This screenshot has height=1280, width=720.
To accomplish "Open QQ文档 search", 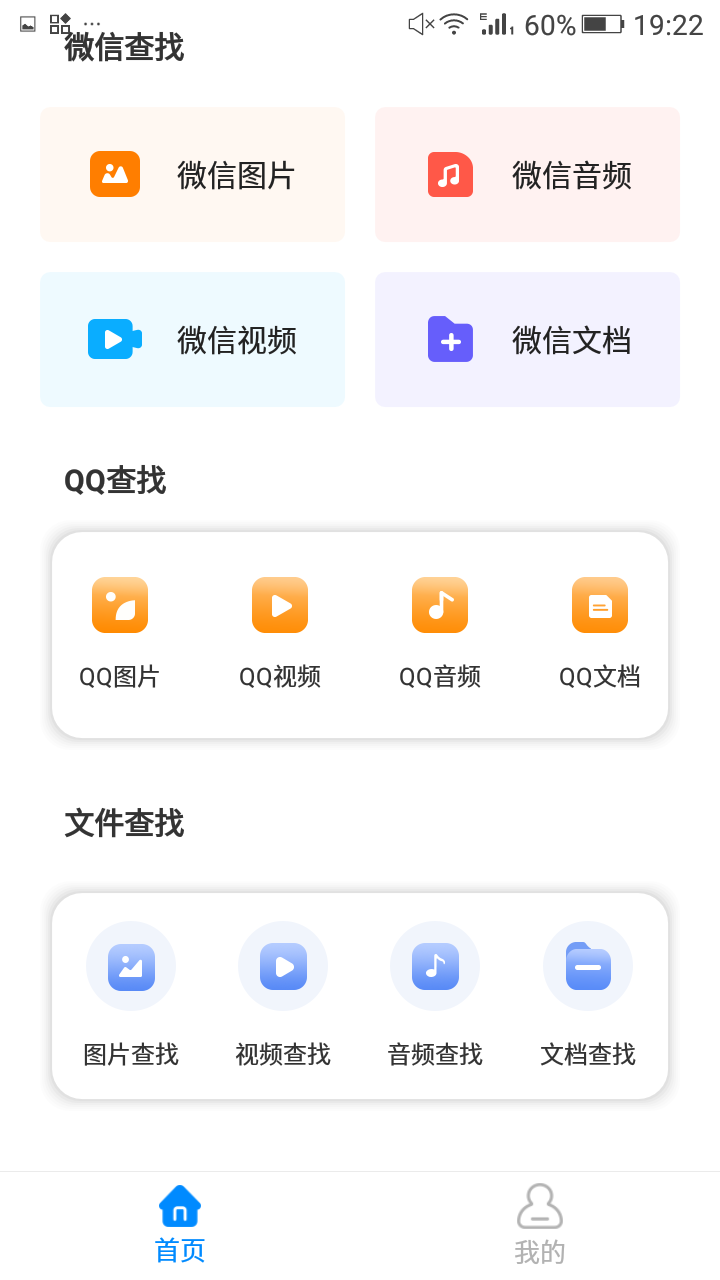I will 600,631.
